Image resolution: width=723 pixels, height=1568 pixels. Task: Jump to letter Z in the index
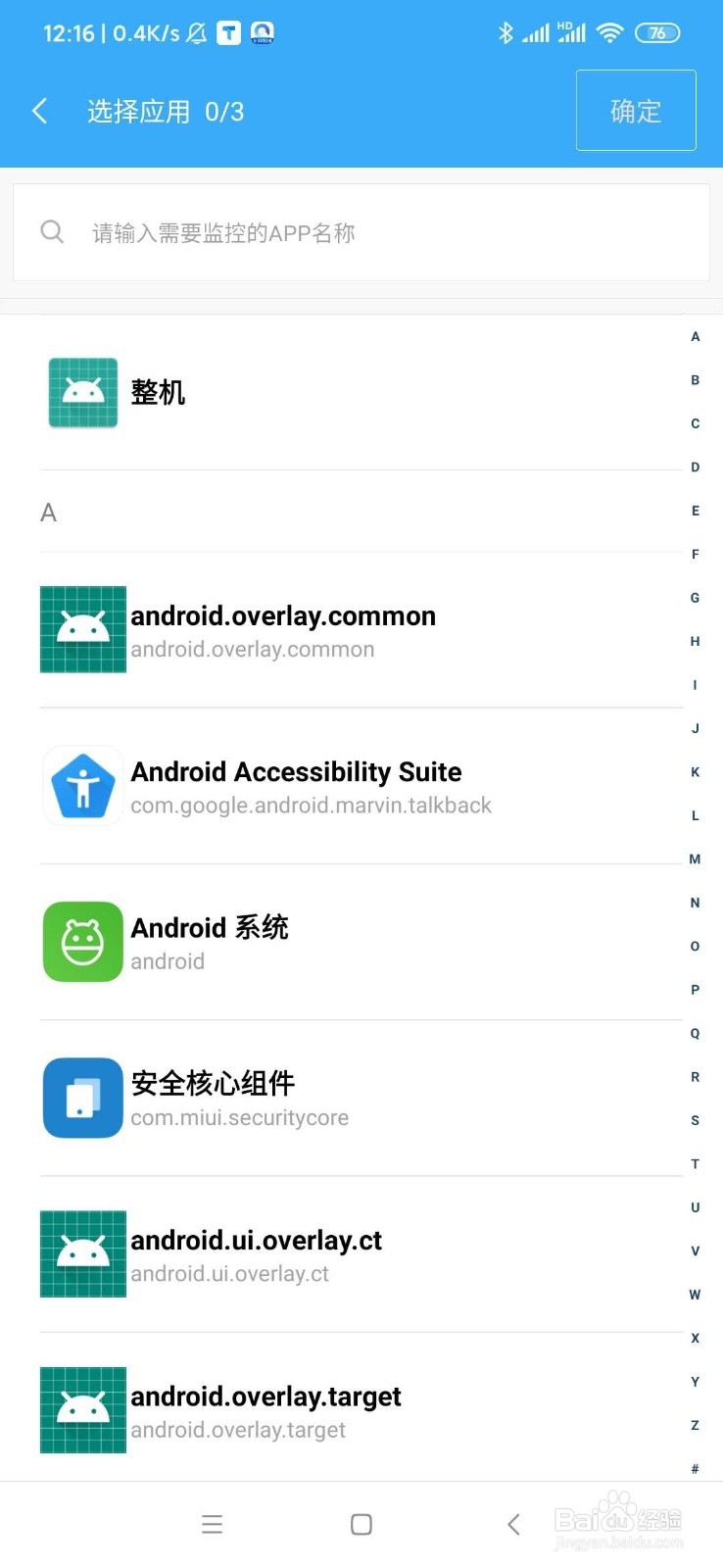695,1425
